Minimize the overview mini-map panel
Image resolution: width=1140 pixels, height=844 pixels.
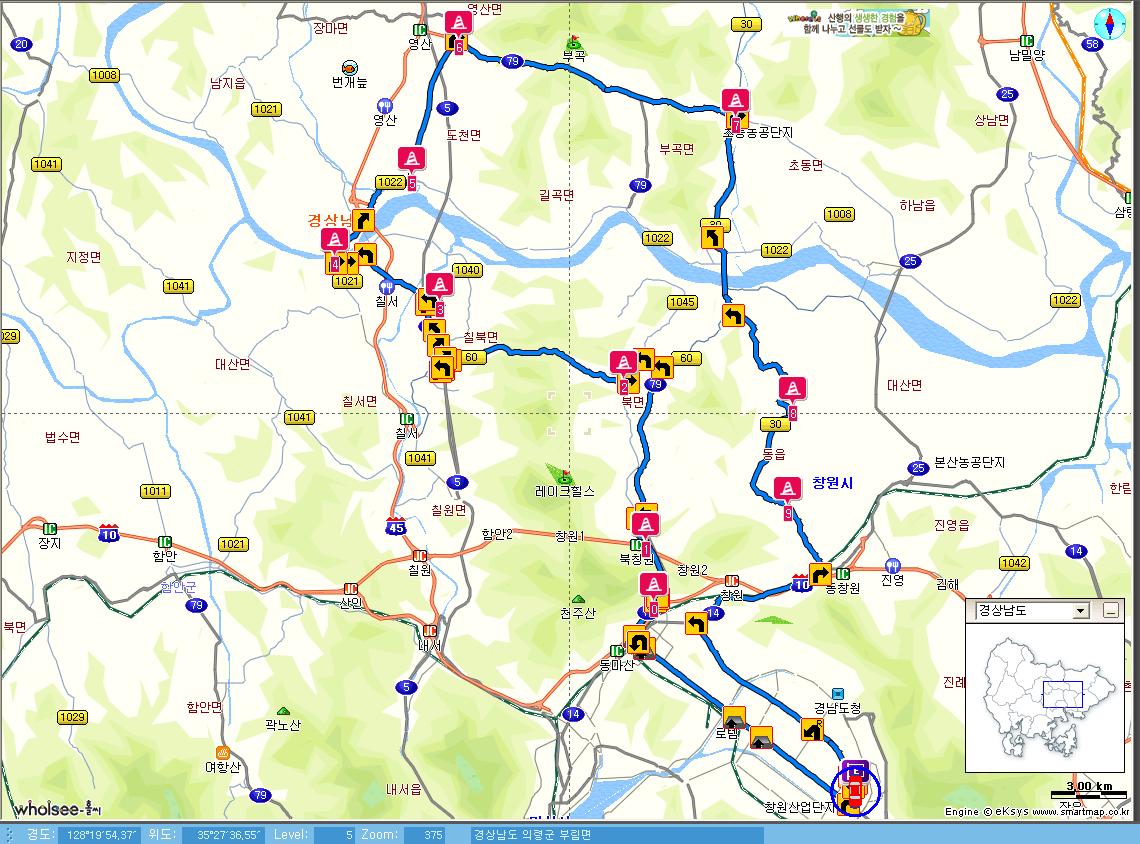(x=1111, y=610)
